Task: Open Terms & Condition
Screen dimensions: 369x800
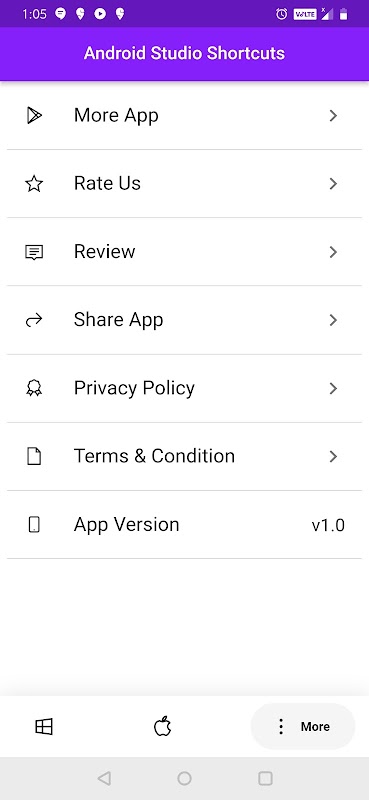Action: tap(184, 457)
